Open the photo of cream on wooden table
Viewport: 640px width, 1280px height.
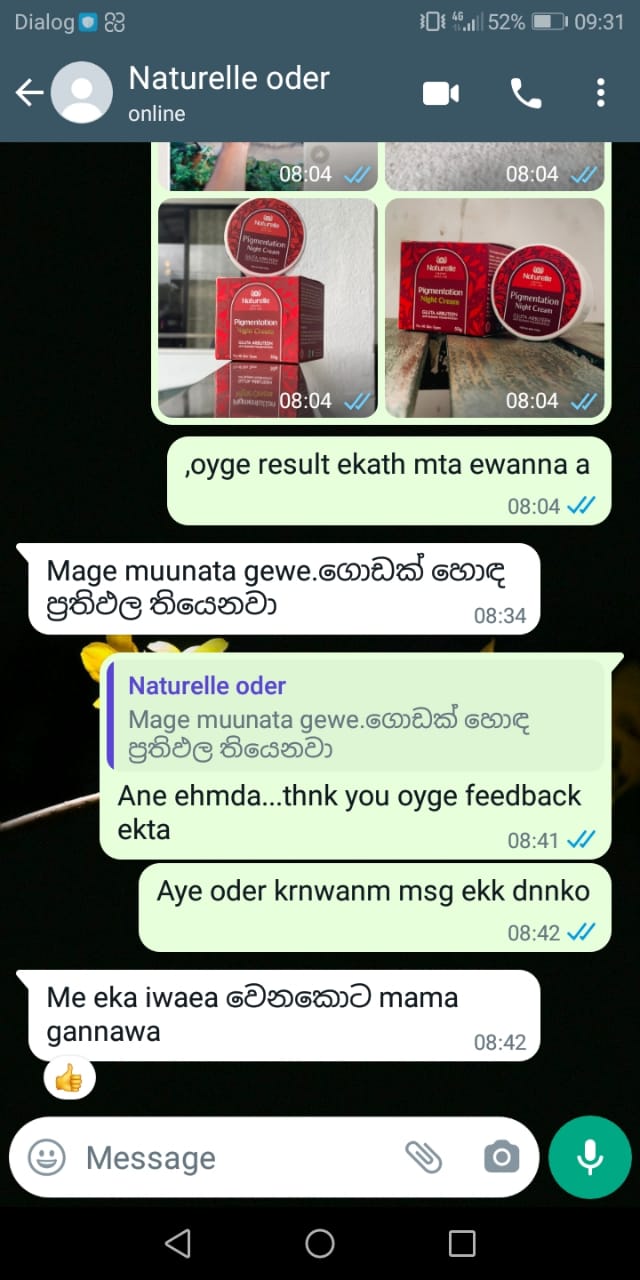tap(495, 308)
